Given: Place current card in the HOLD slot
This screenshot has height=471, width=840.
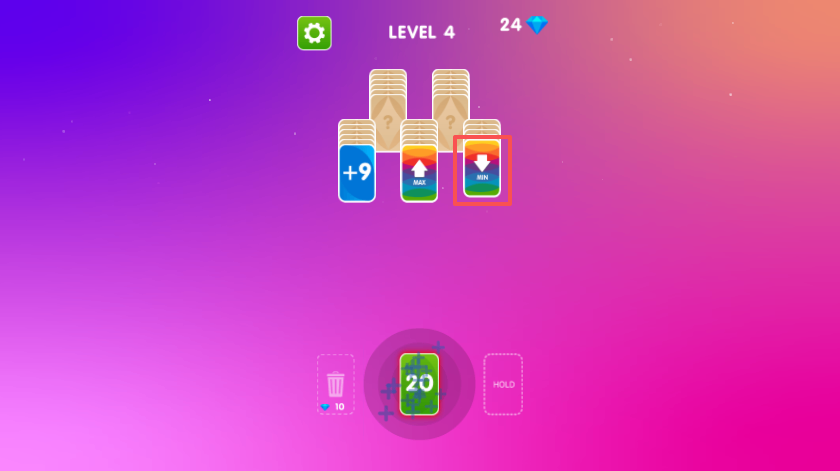Looking at the screenshot, I should click(503, 384).
